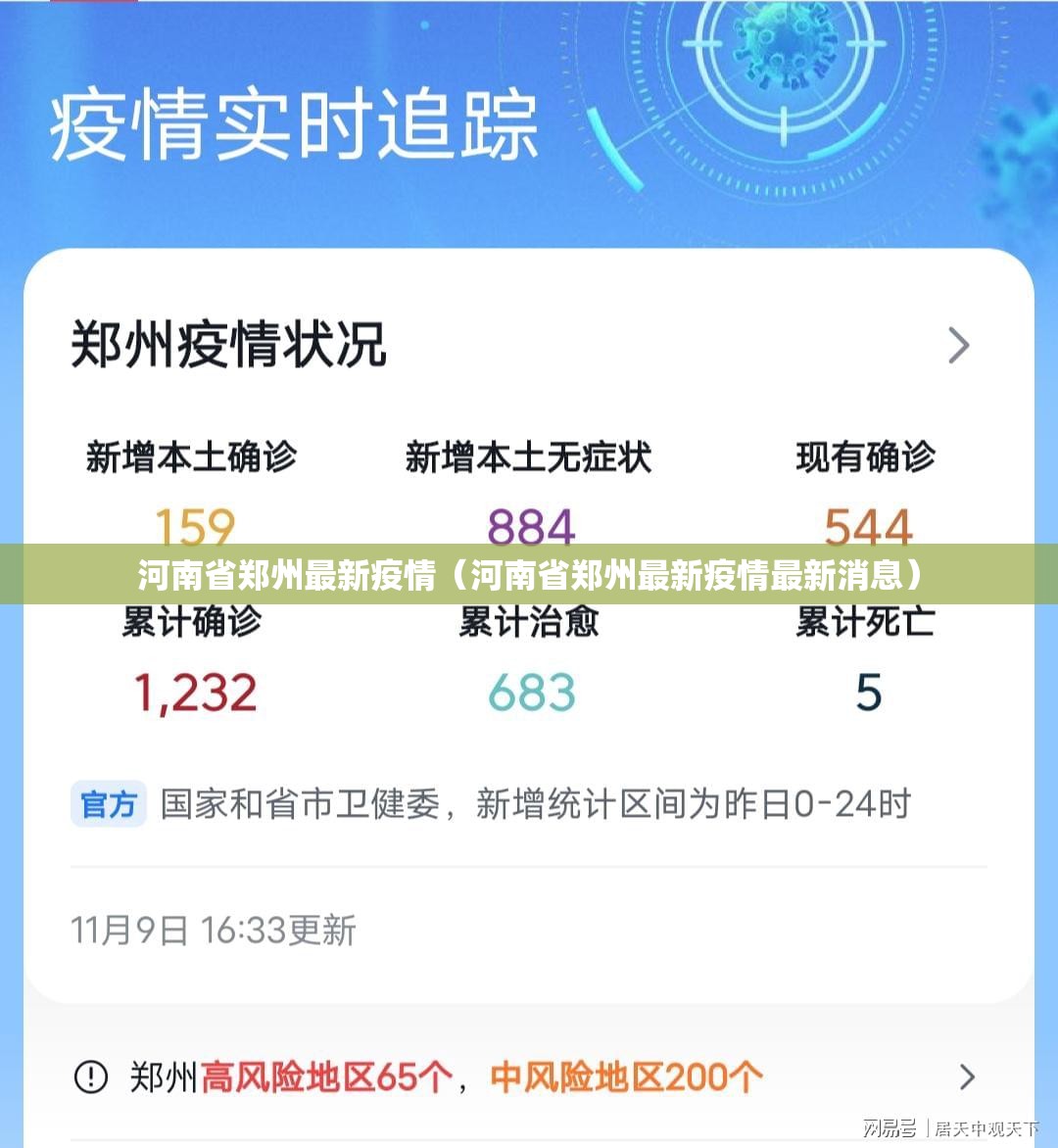Click the 现有确诊 stat label

click(868, 454)
